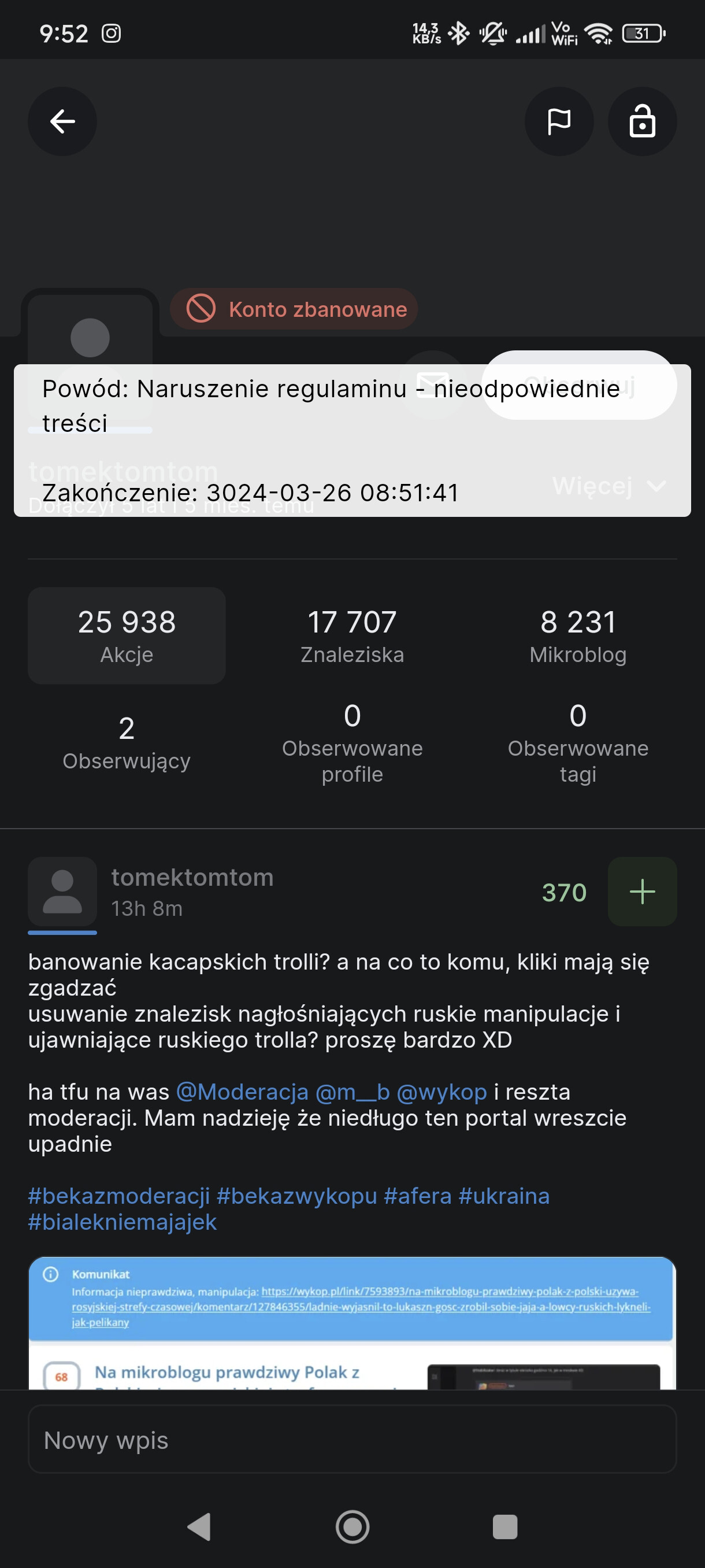Switch to the Mikroblog tab
The image size is (705, 1568).
[578, 635]
